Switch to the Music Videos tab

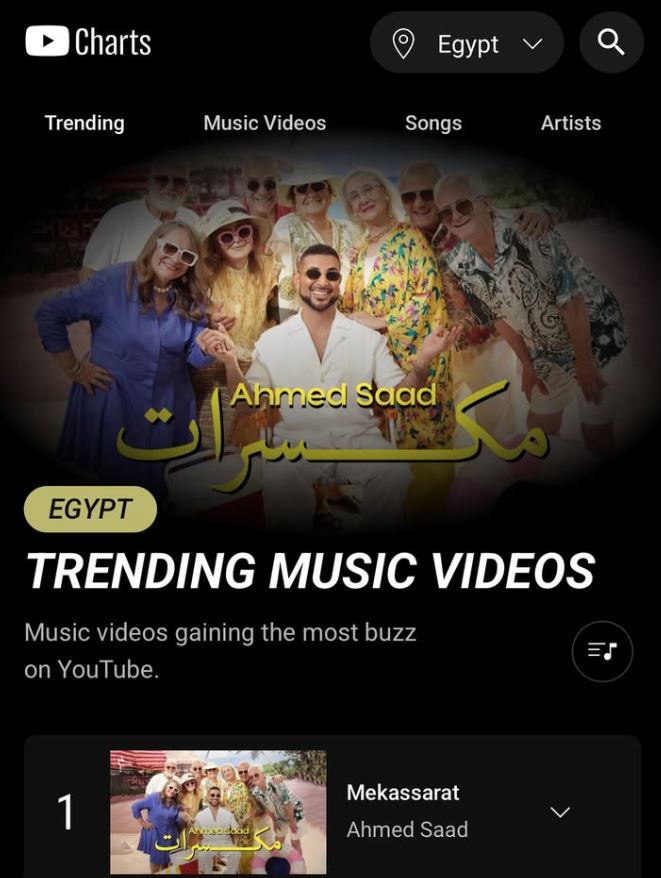pos(264,123)
